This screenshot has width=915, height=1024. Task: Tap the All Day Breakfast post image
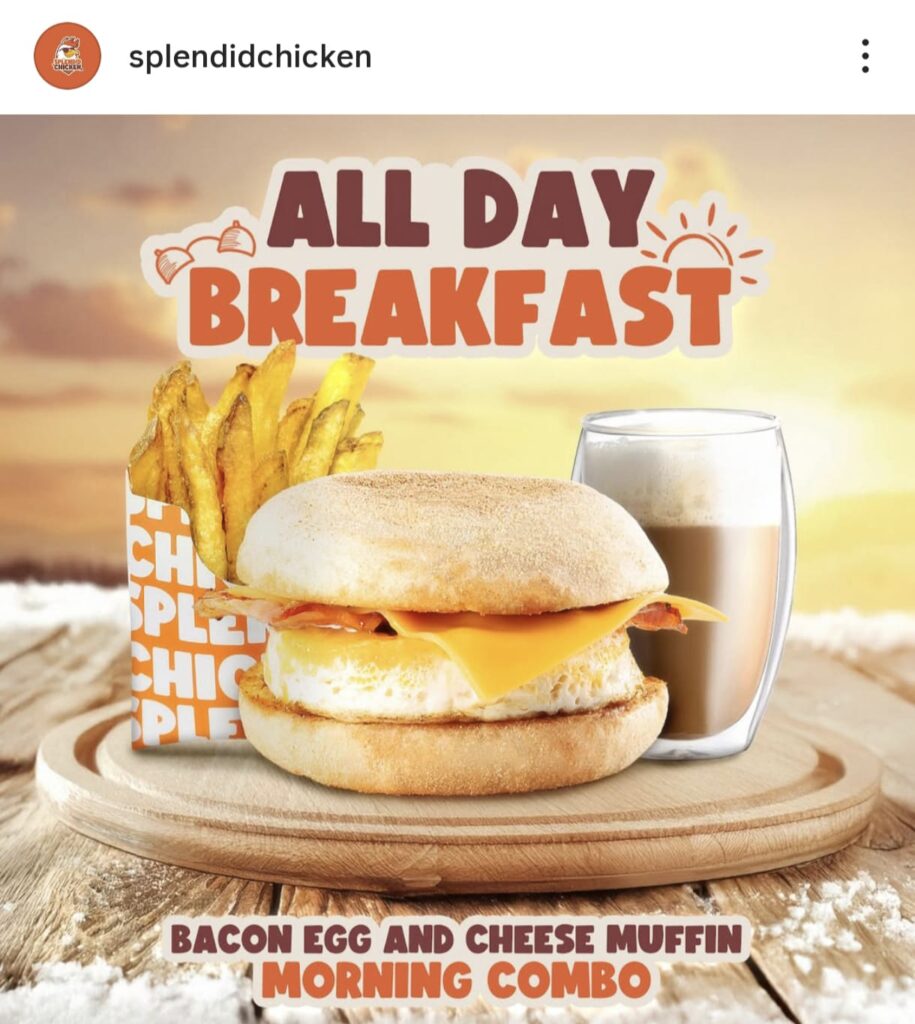(x=457, y=568)
